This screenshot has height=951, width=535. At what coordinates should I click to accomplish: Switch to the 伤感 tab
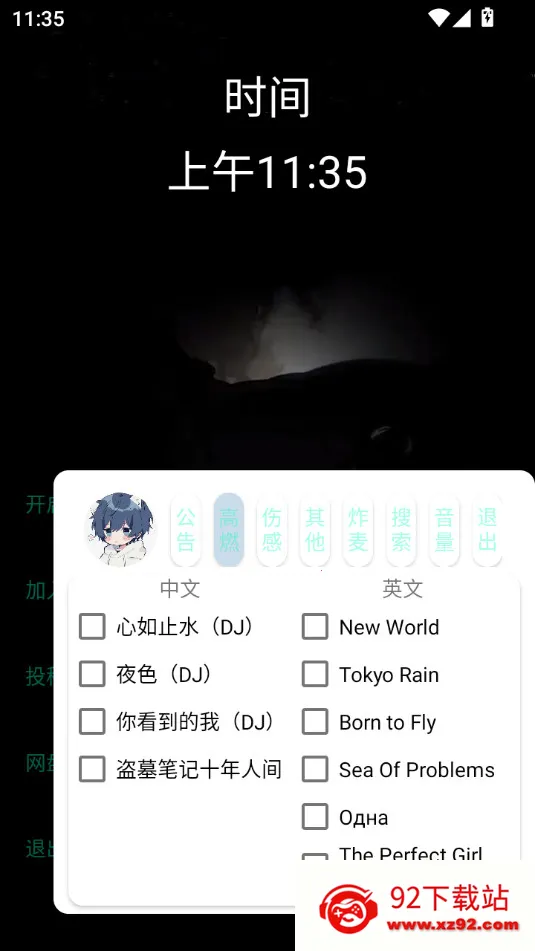click(272, 529)
